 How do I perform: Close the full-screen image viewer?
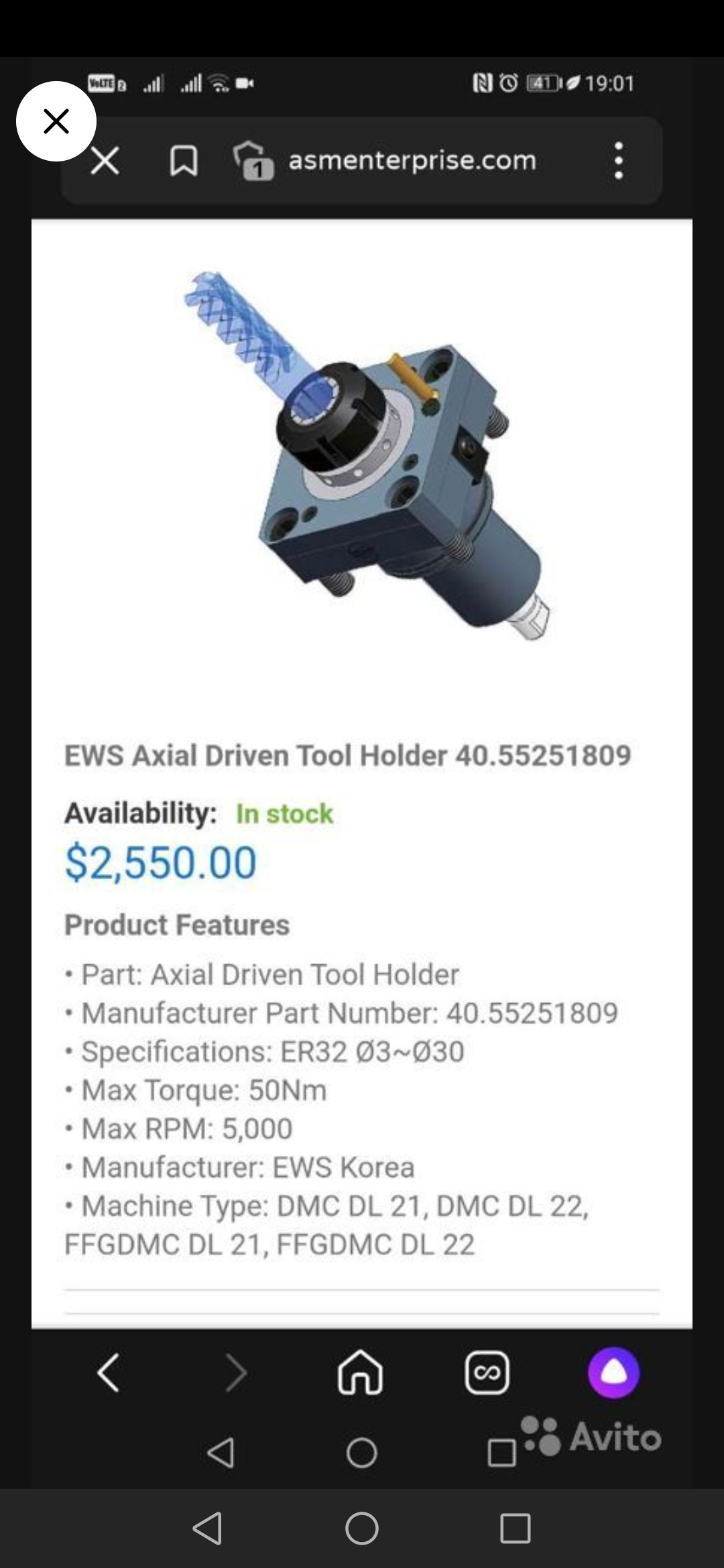(x=56, y=121)
